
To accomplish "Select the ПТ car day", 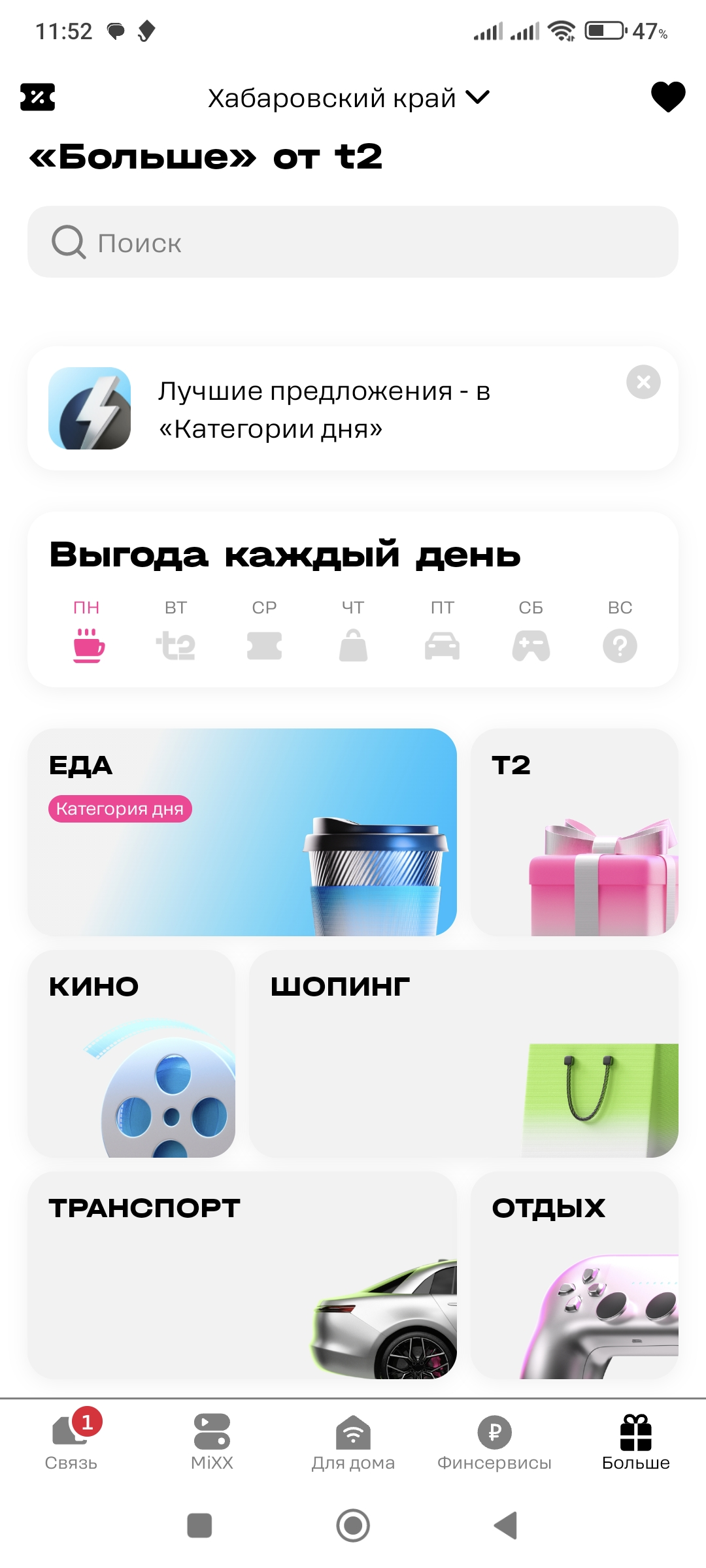I will pos(442,630).
